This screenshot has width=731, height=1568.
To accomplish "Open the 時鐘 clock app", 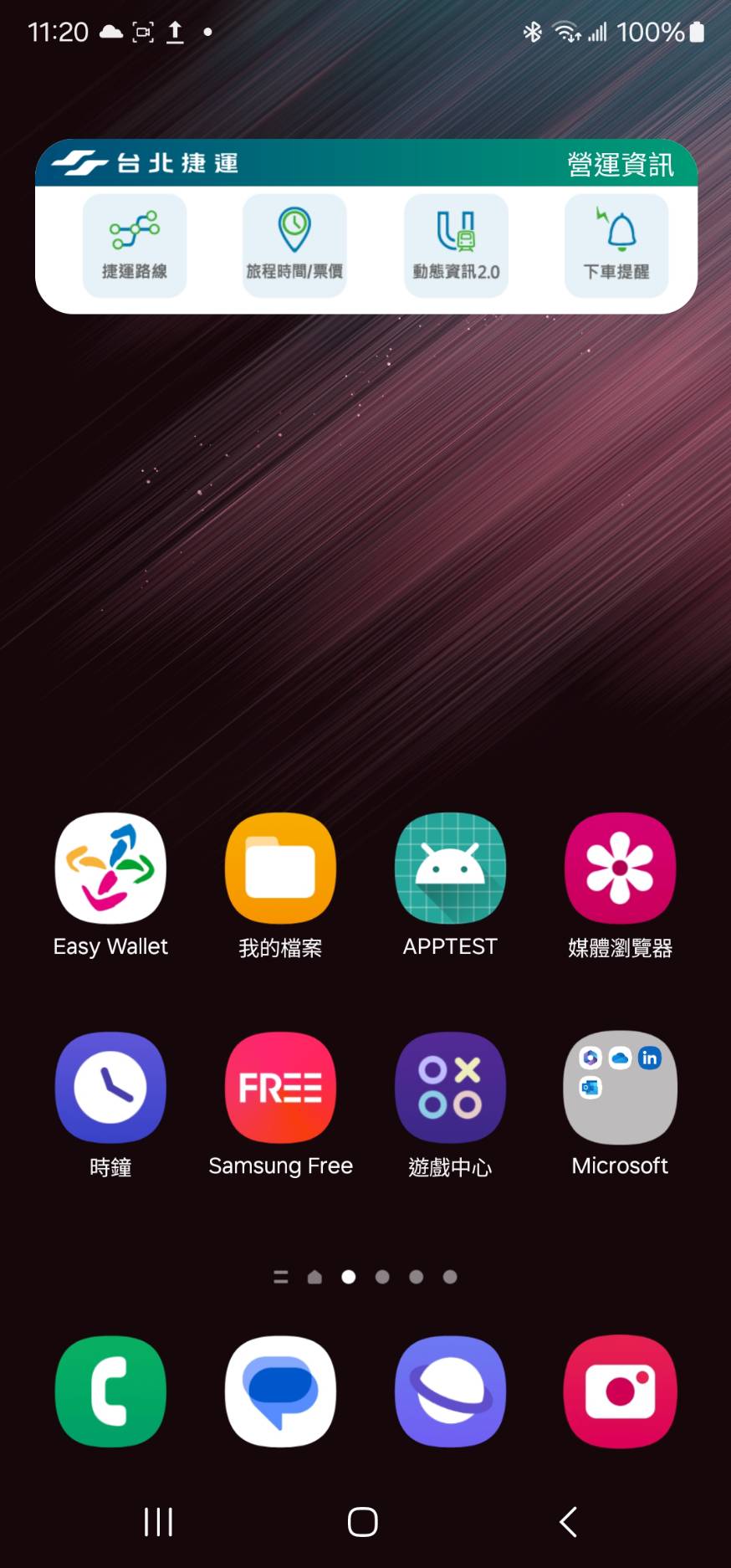I will (x=110, y=1088).
